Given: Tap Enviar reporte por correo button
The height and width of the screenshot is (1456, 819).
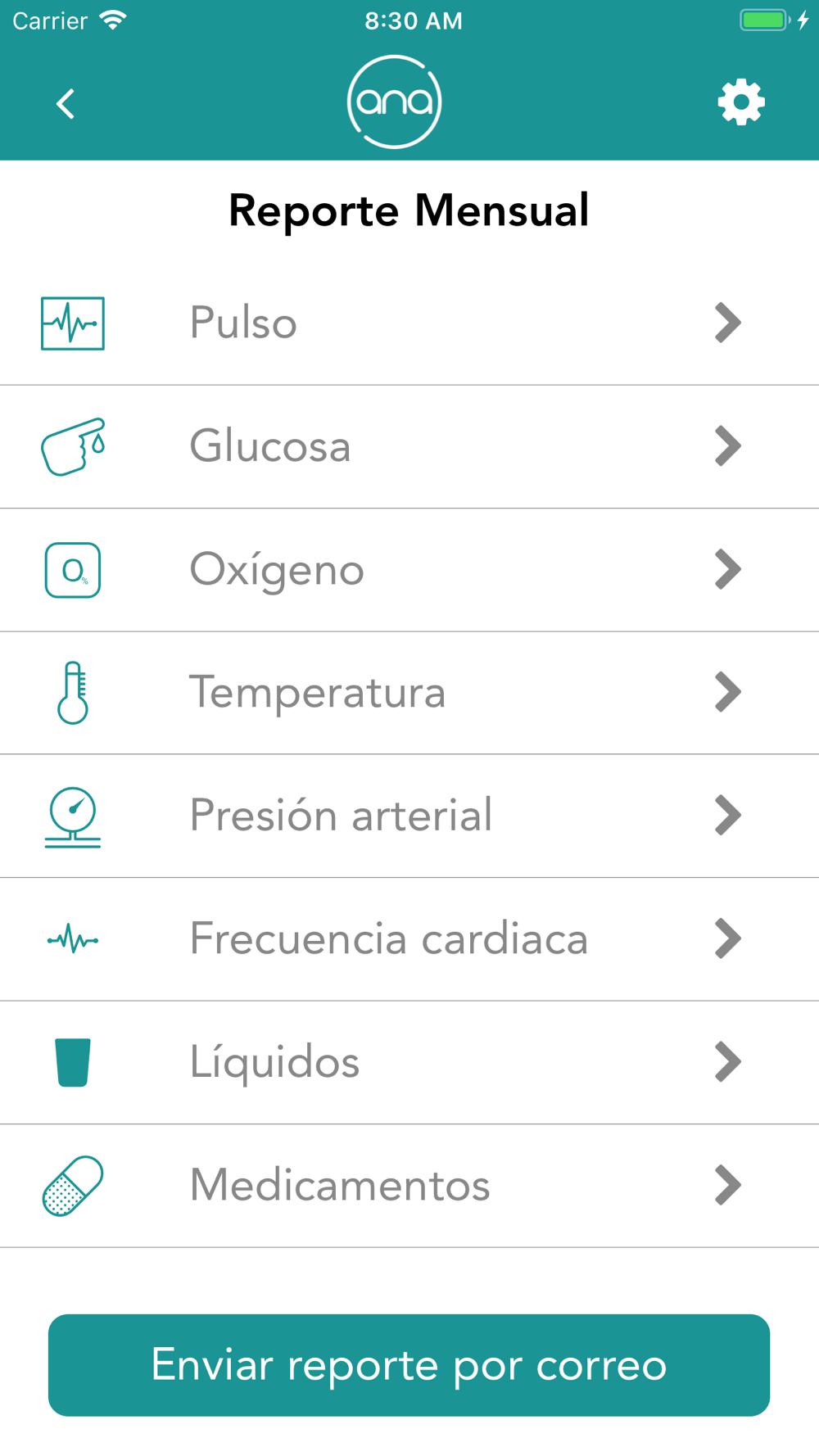Looking at the screenshot, I should coord(409,1365).
